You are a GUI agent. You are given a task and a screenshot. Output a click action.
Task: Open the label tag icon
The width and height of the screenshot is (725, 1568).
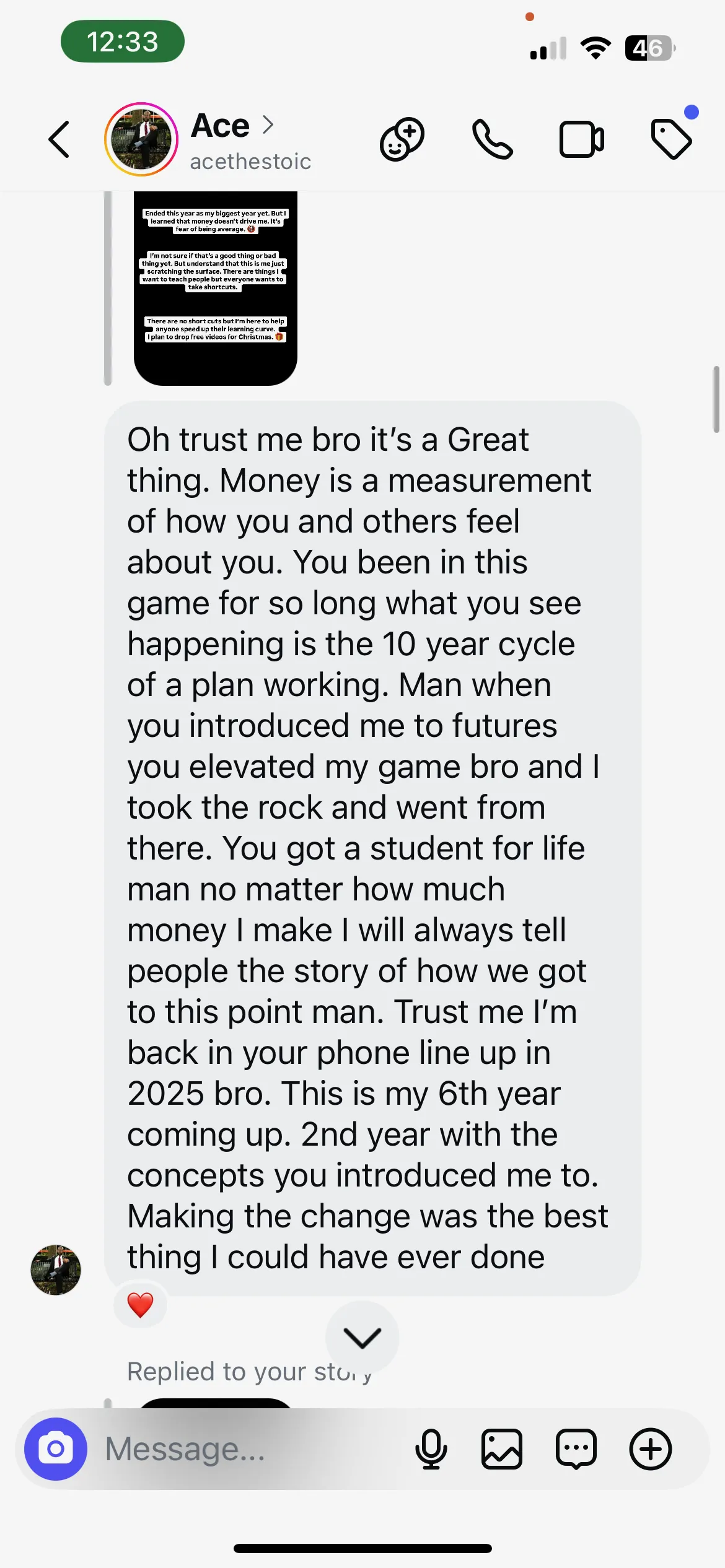pyautogui.click(x=672, y=139)
